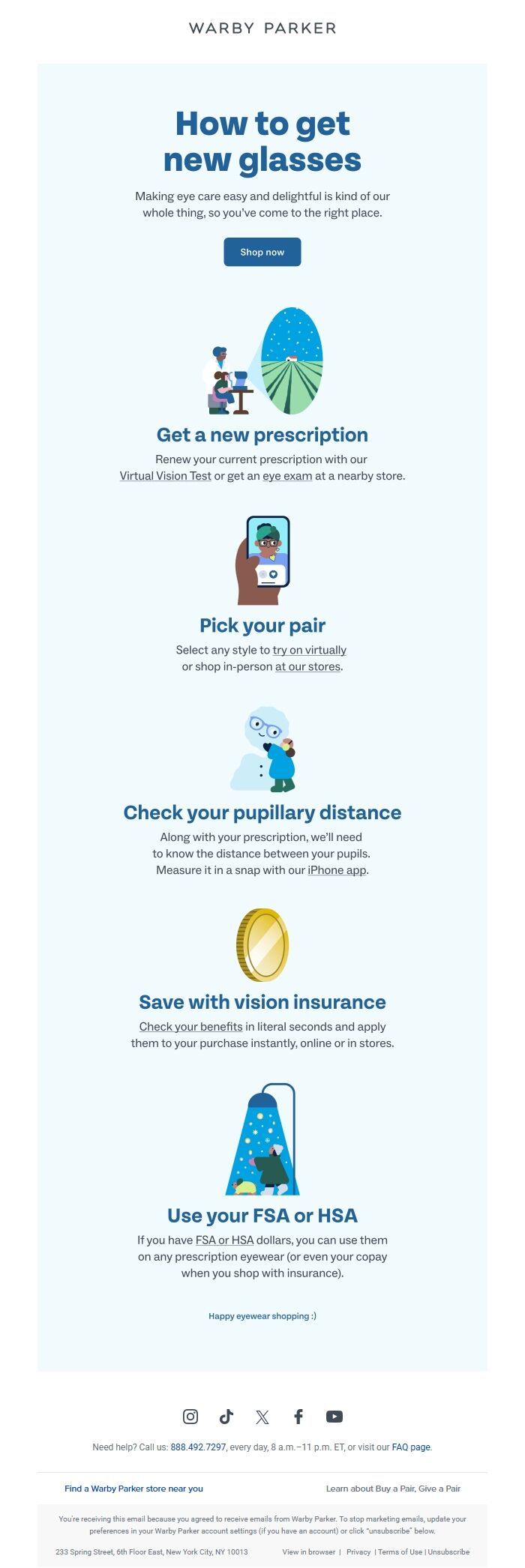Open the YouTube channel icon
525x1568 pixels.
(334, 1416)
